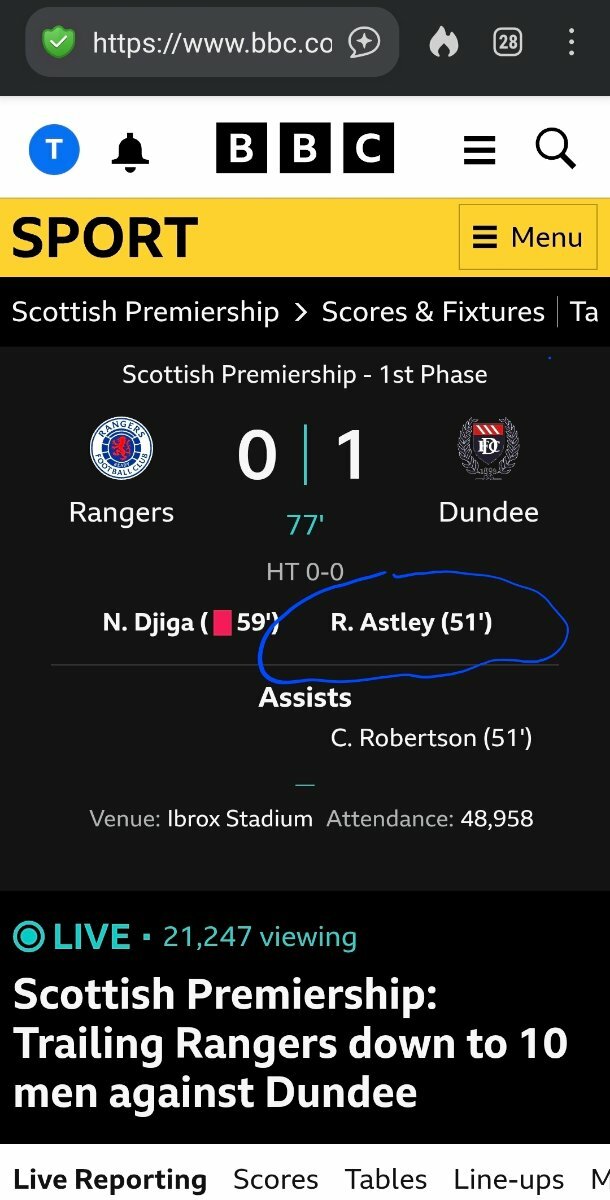The height and width of the screenshot is (1200, 610).
Task: Open the BBC hamburger navigation menu
Action: [480, 150]
